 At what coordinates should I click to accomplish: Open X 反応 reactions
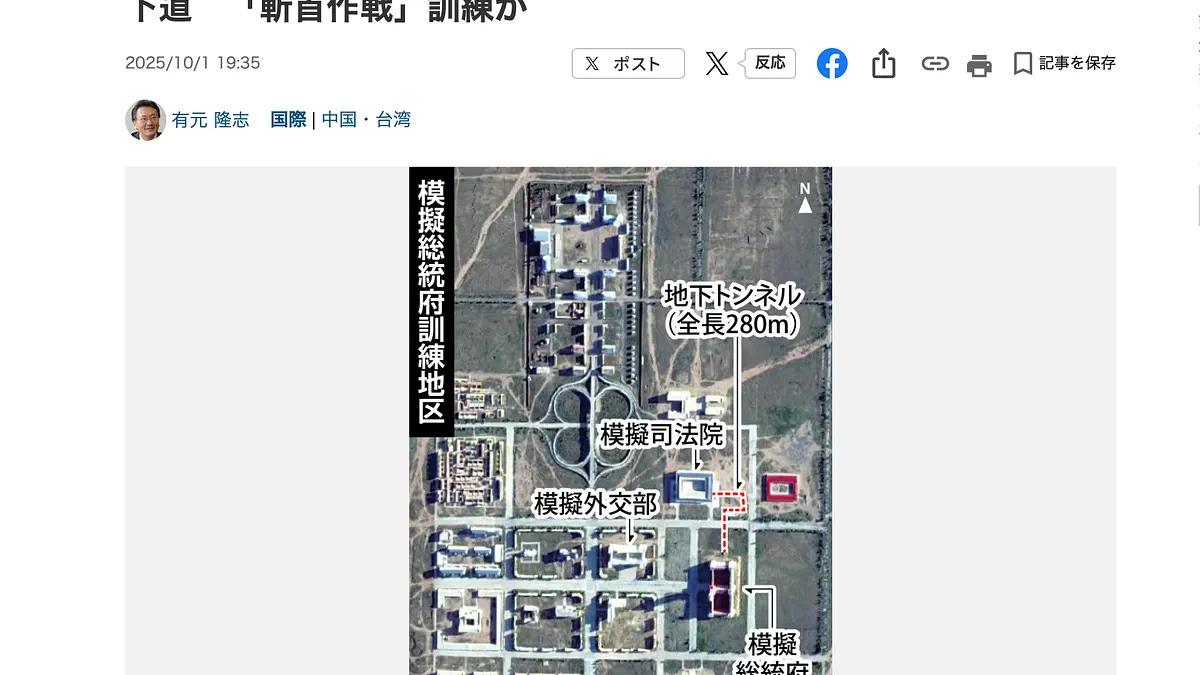769,63
